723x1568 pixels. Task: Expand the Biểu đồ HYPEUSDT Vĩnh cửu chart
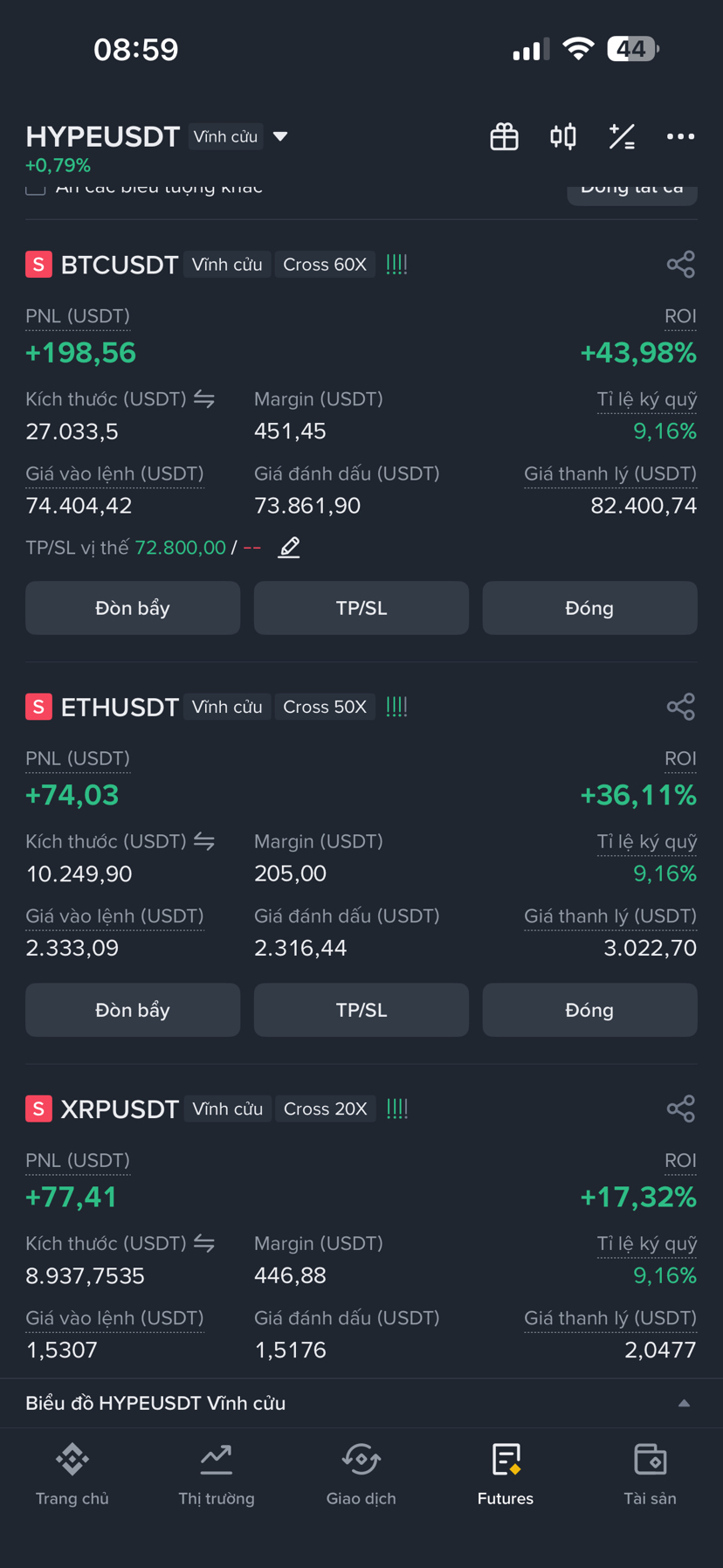(x=684, y=1403)
